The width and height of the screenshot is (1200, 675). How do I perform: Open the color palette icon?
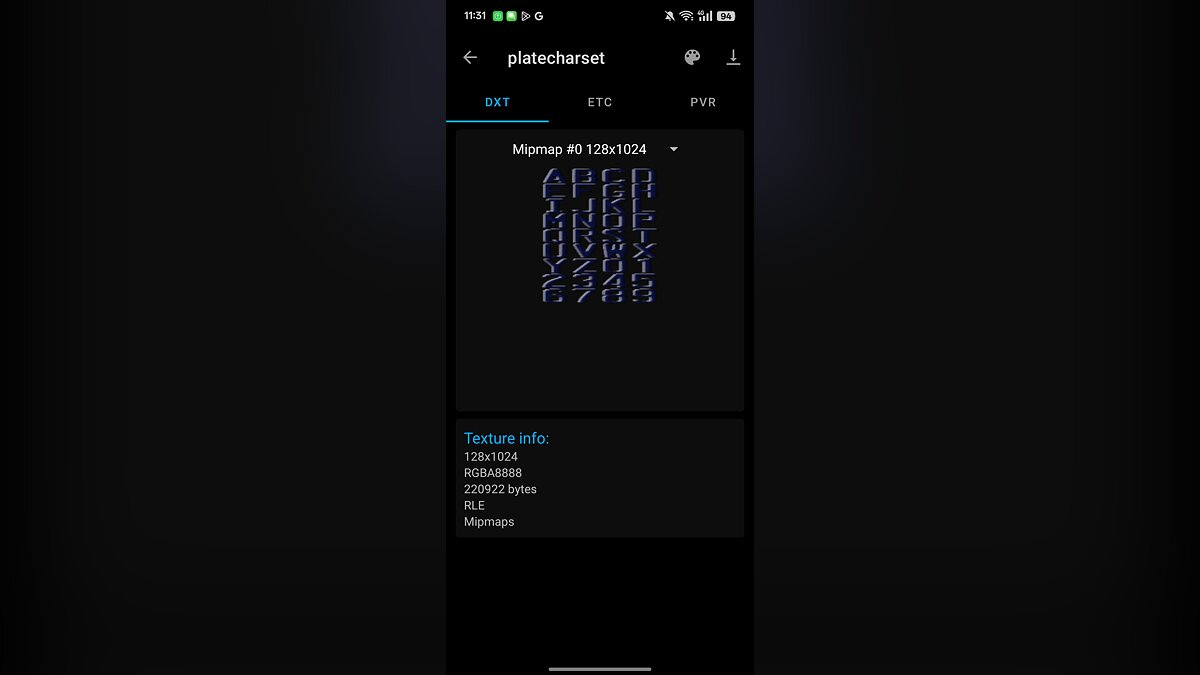(x=692, y=58)
